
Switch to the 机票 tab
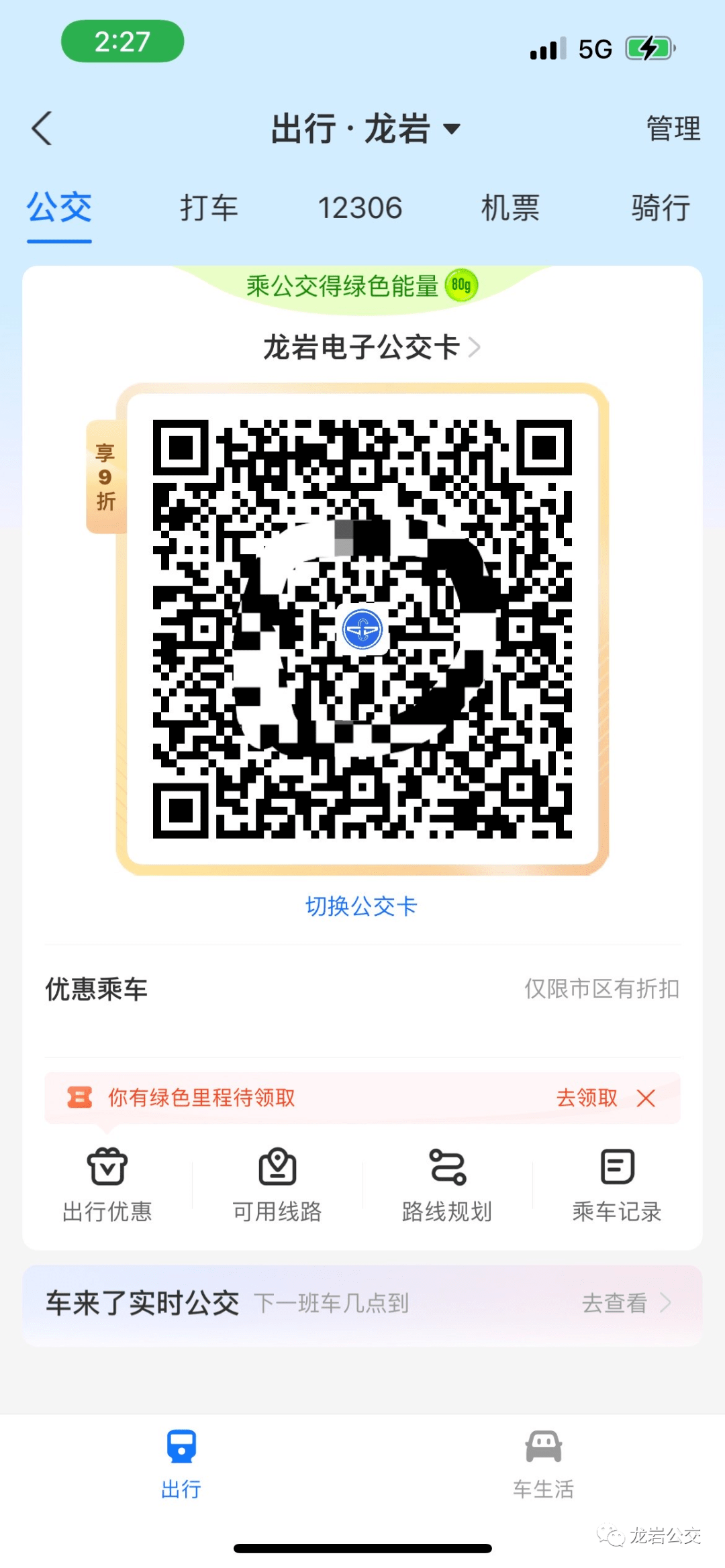[510, 208]
